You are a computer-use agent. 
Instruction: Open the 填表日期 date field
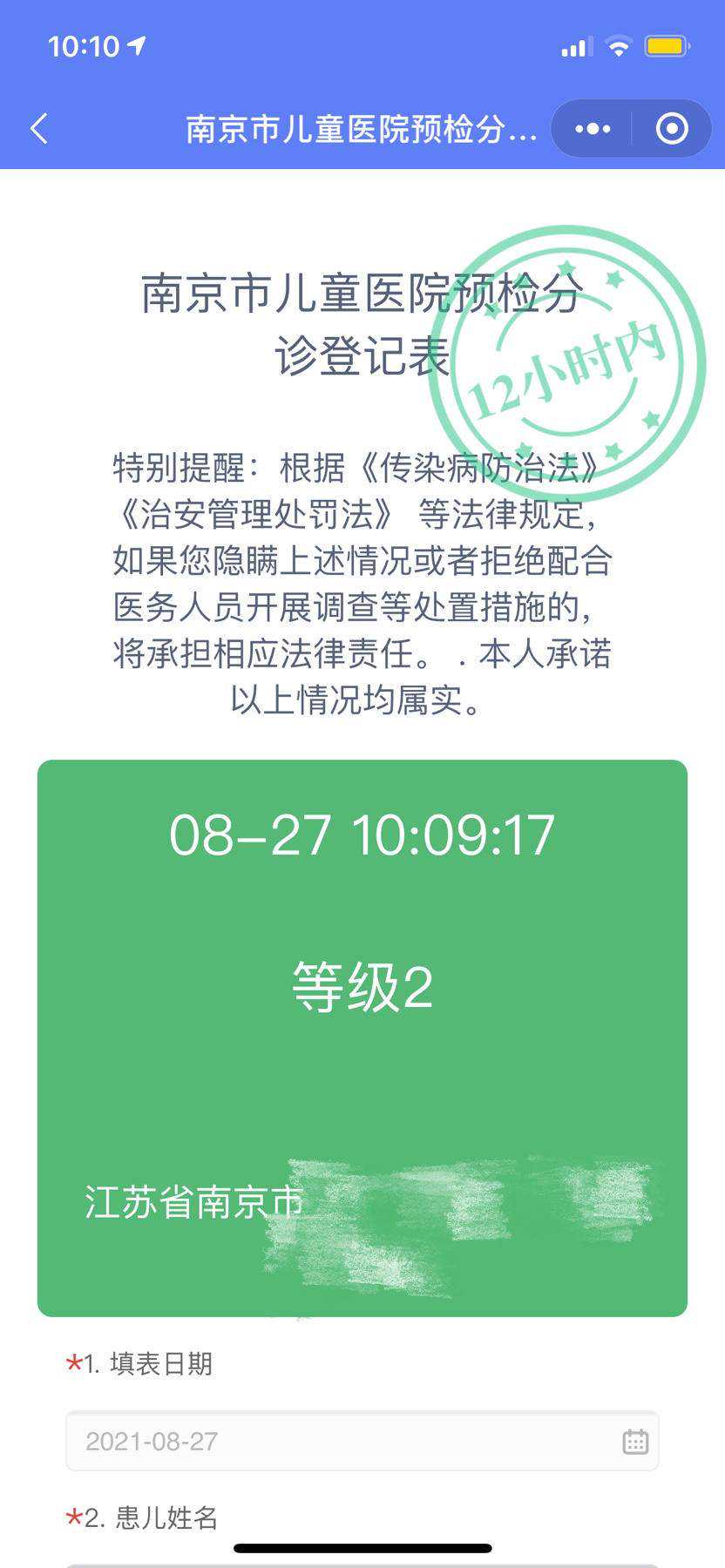tap(362, 1441)
